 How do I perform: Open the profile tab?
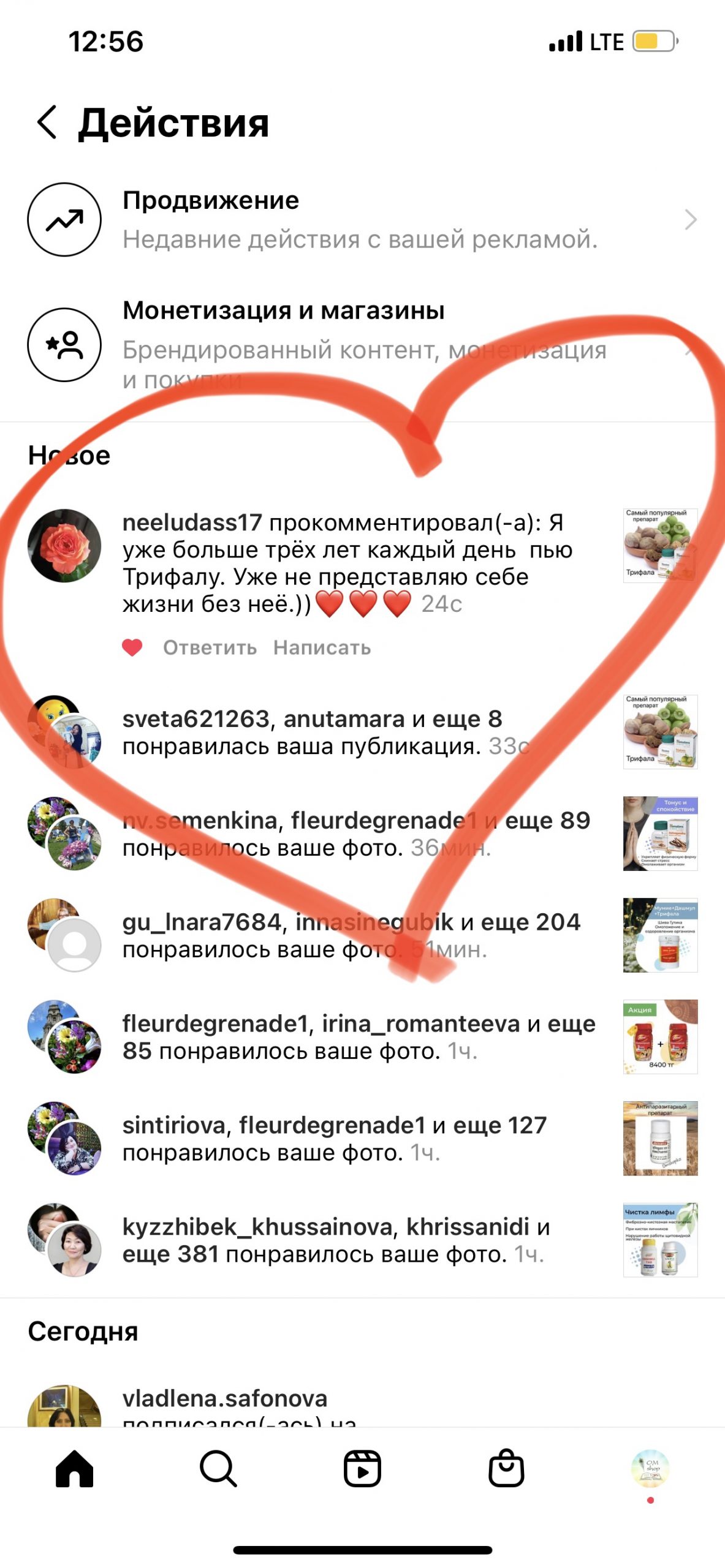pos(650,1469)
